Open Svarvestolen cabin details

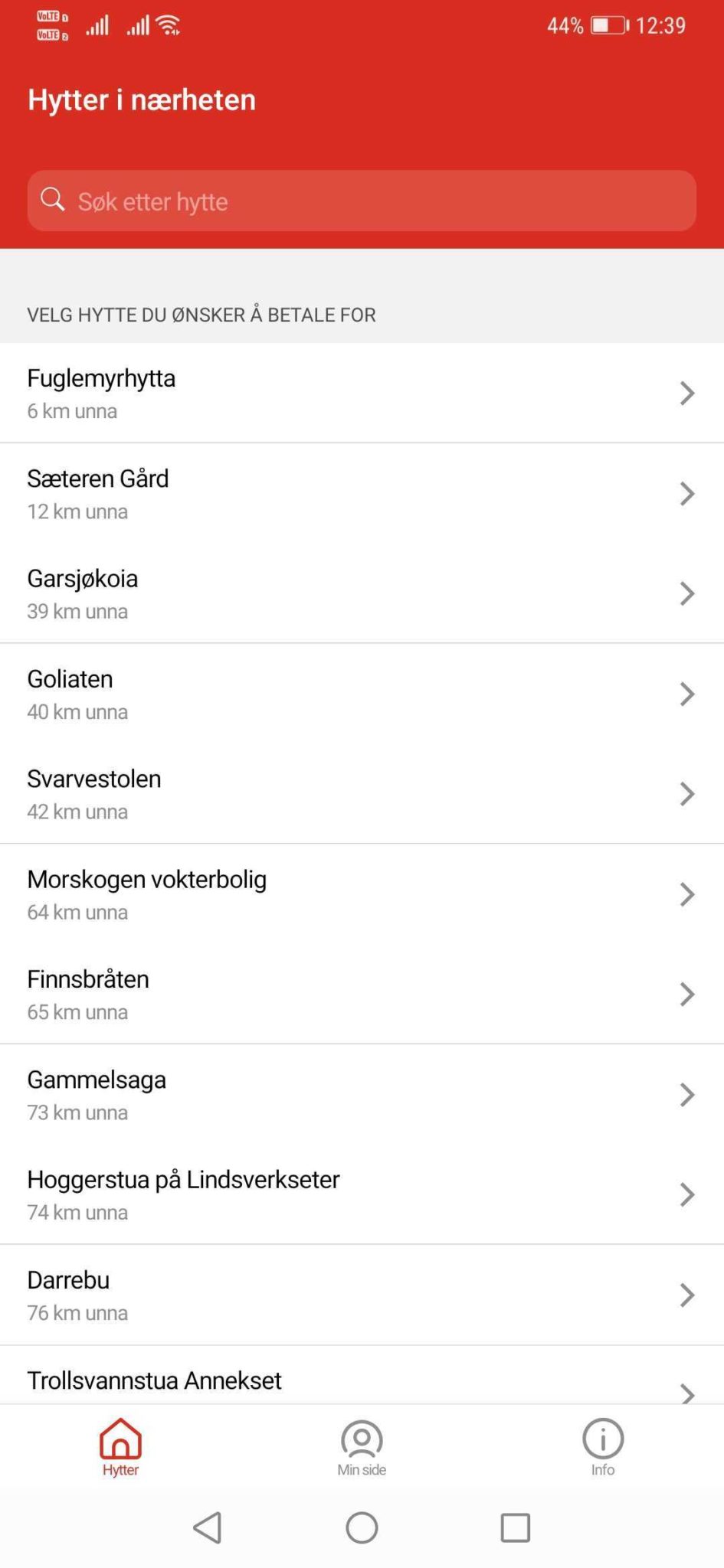362,794
